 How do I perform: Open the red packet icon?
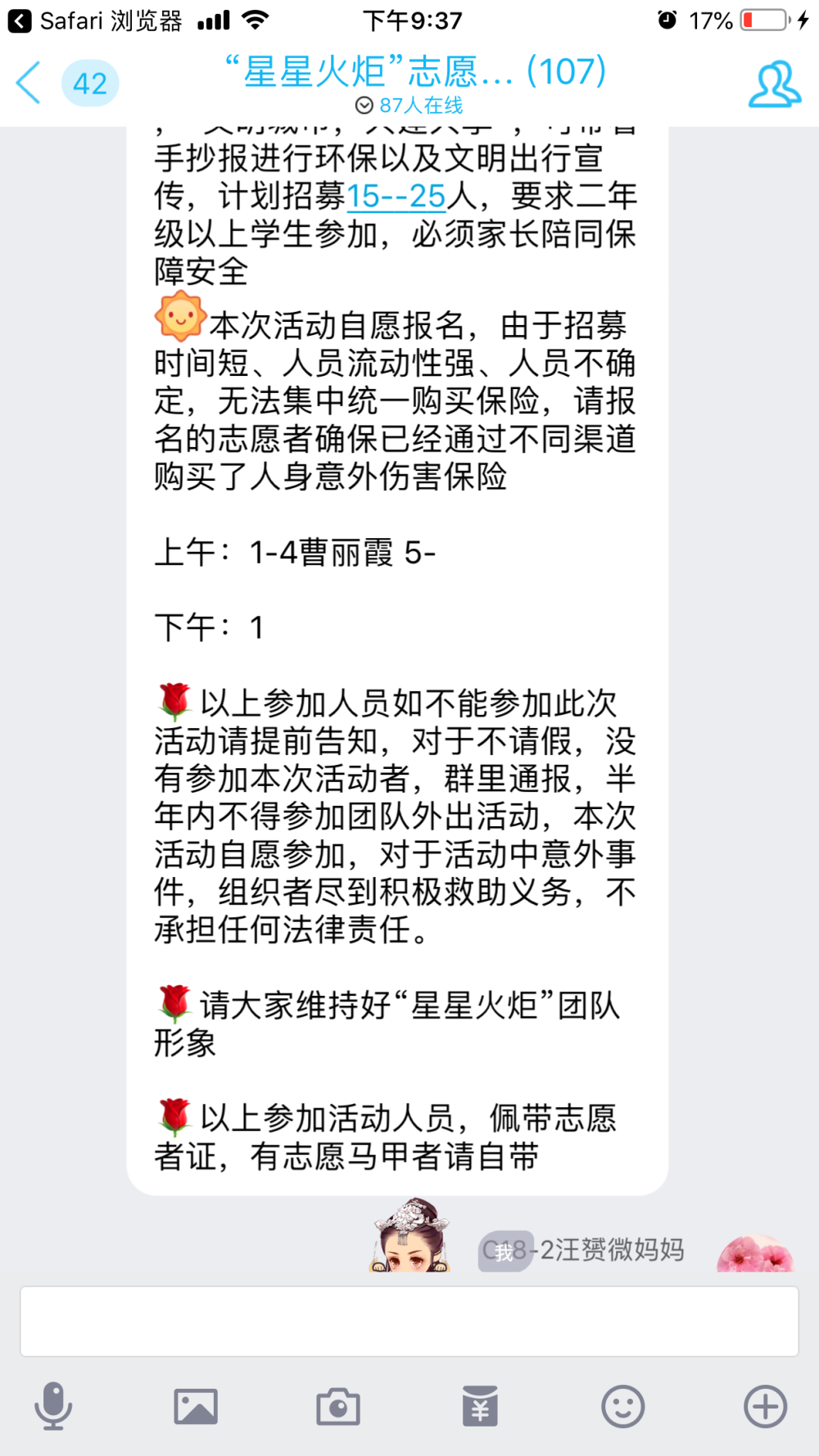pos(480,1406)
